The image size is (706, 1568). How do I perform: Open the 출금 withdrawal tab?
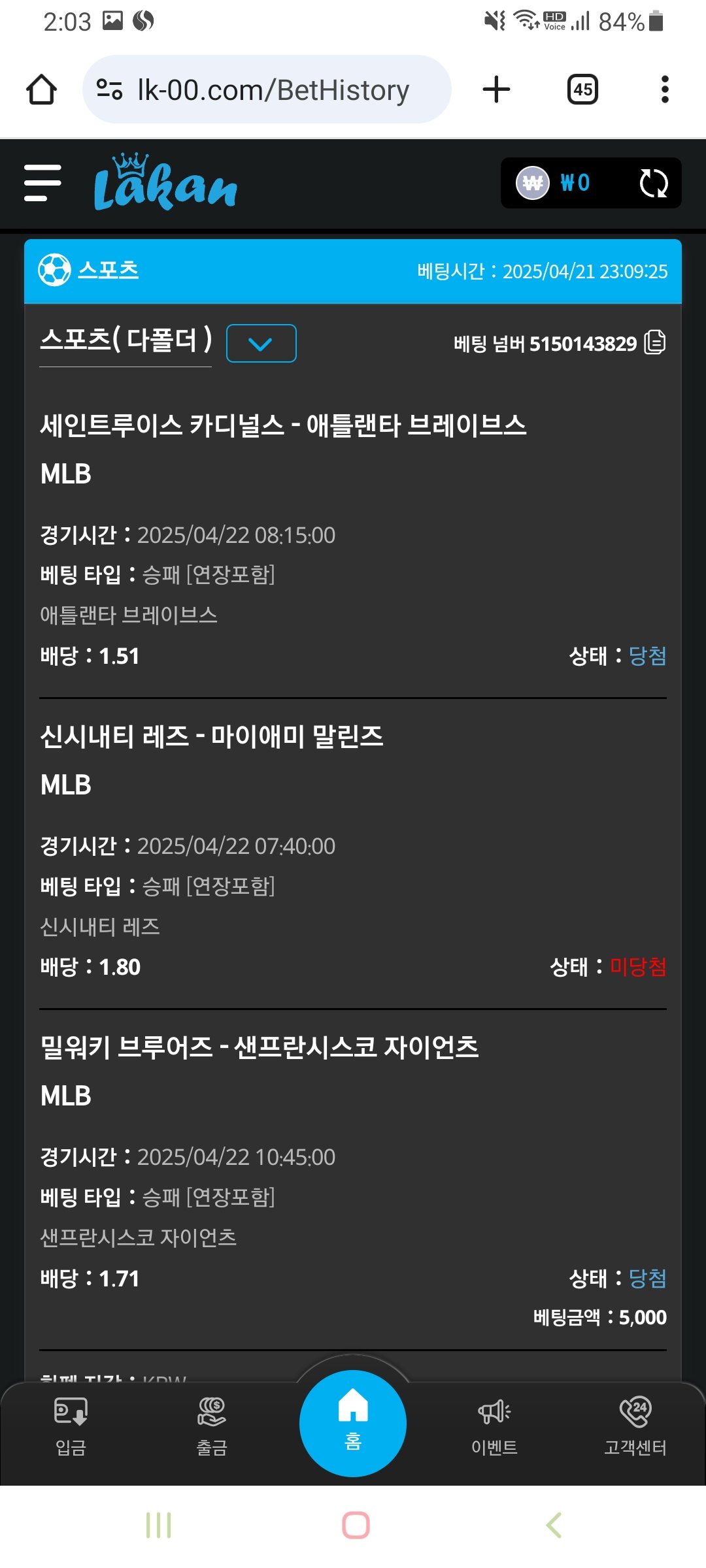click(x=212, y=1426)
